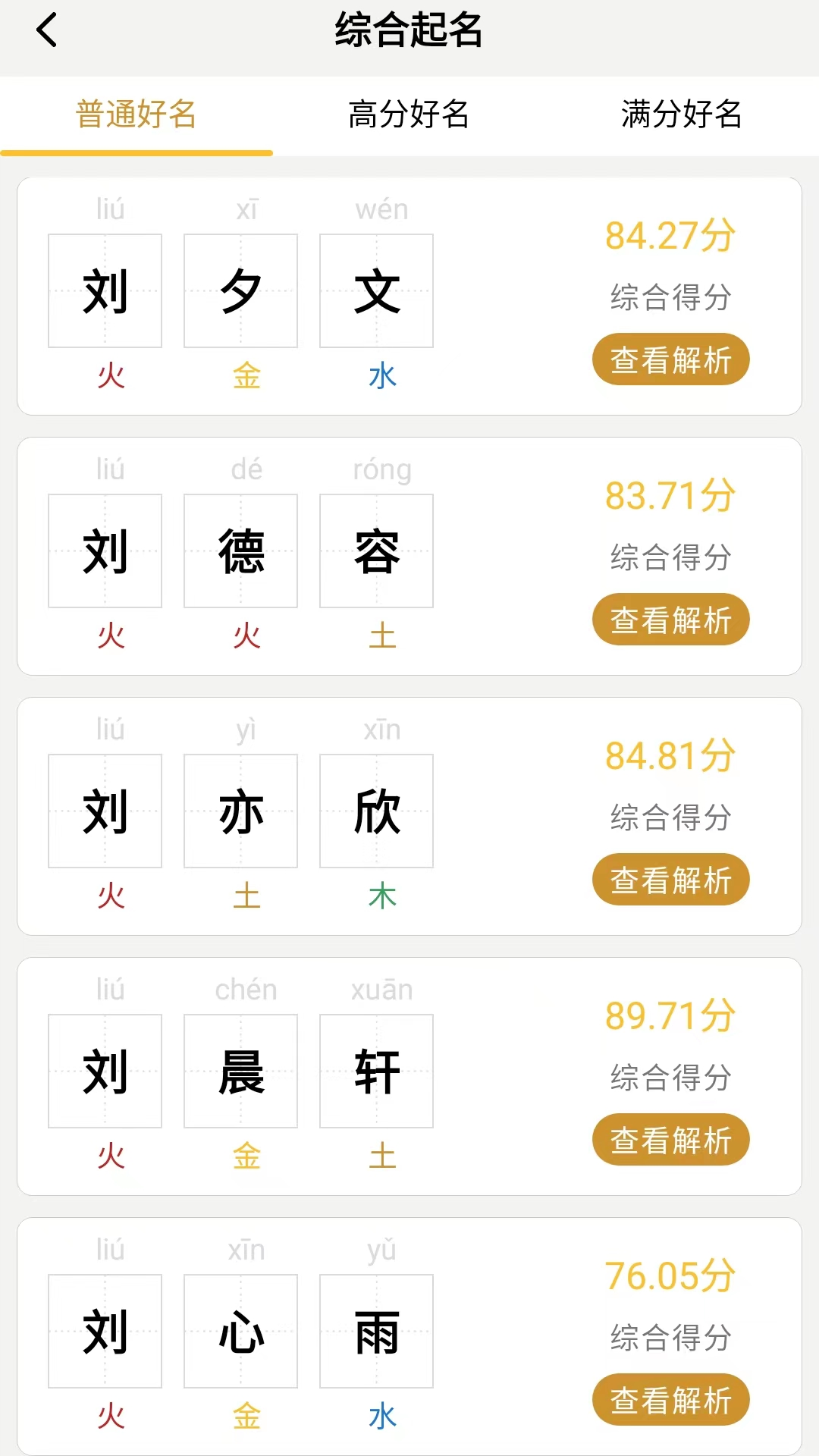Tap 查看解析 for the name 刘夕文
Image resolution: width=819 pixels, height=1456 pixels.
click(670, 359)
